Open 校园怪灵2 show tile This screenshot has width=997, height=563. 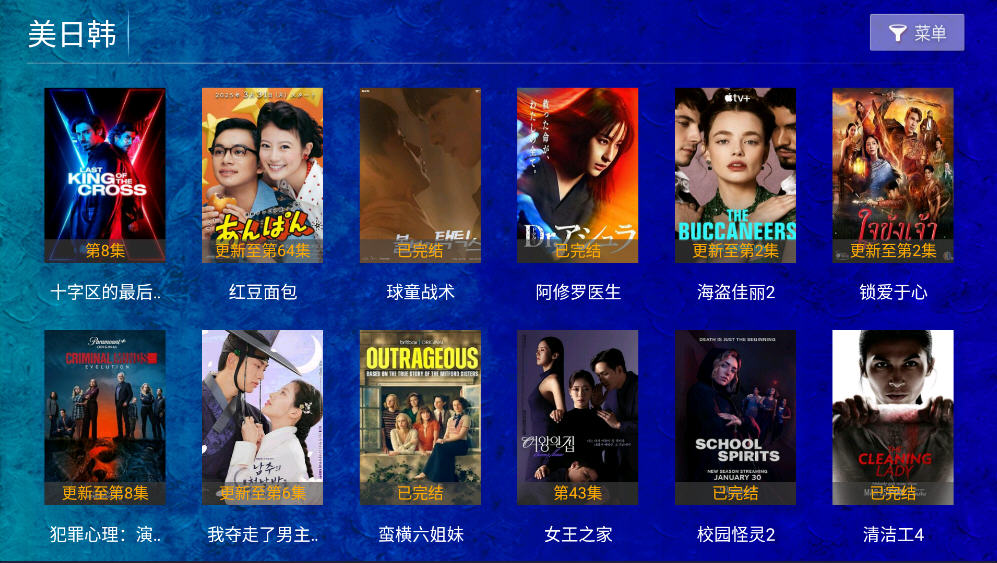[735, 417]
